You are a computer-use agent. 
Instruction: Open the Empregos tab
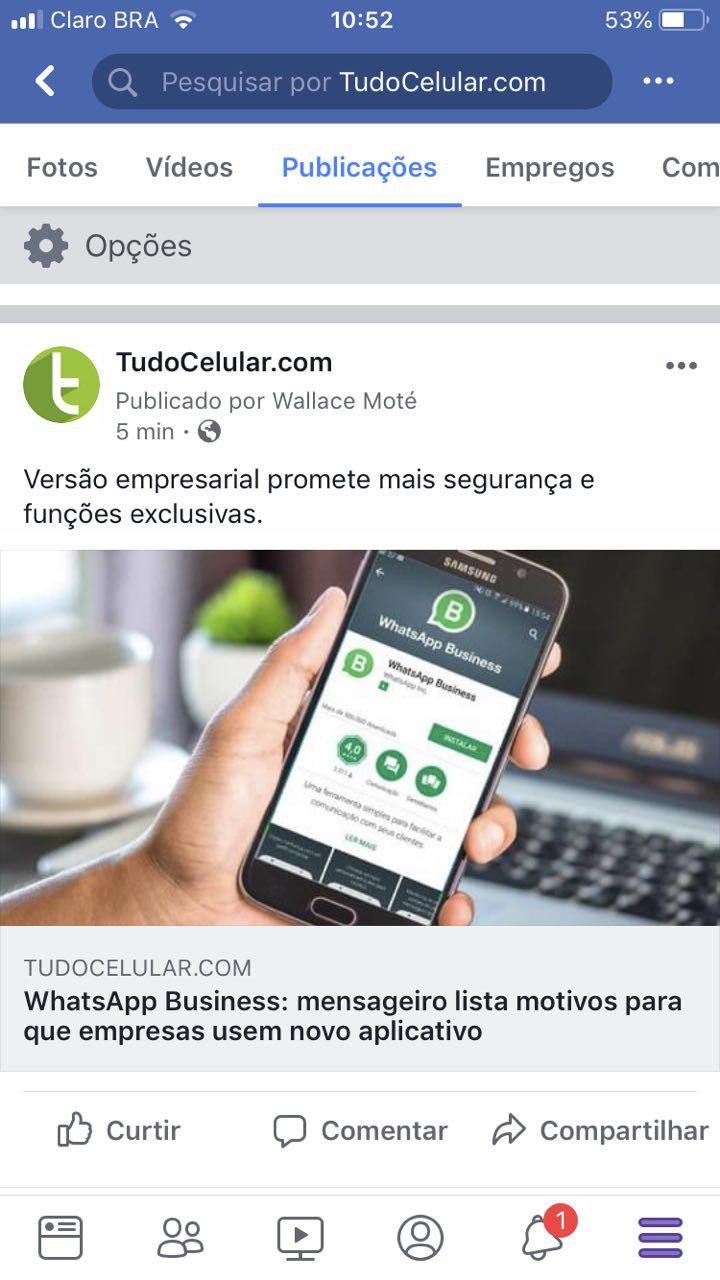click(549, 167)
